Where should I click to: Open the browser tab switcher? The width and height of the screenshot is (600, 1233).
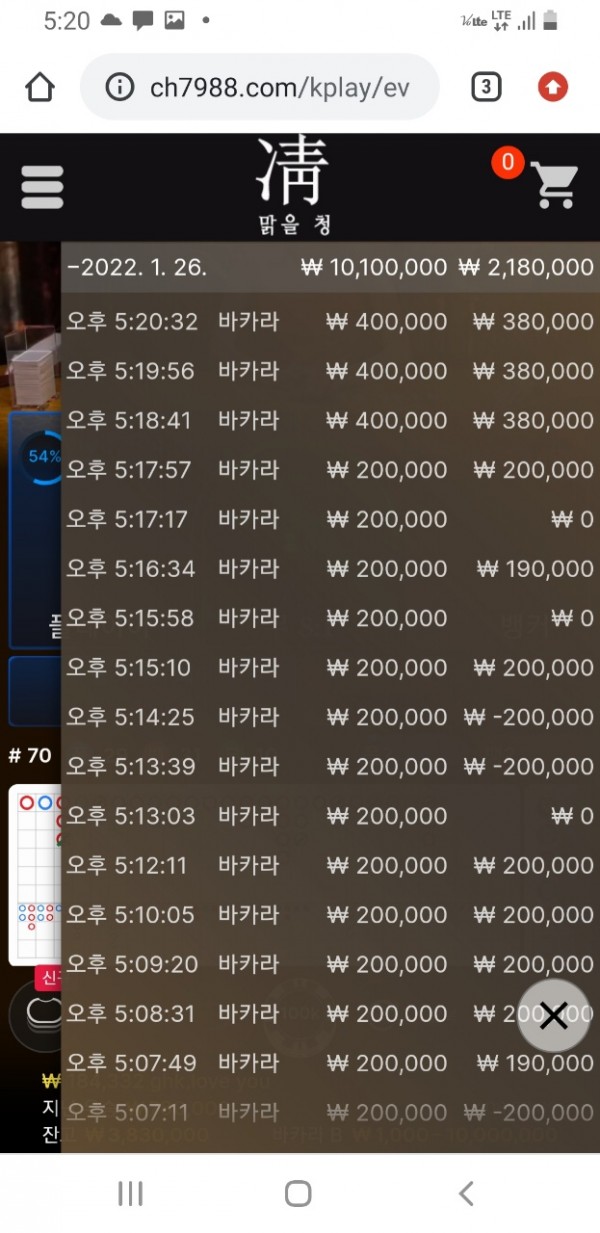485,87
